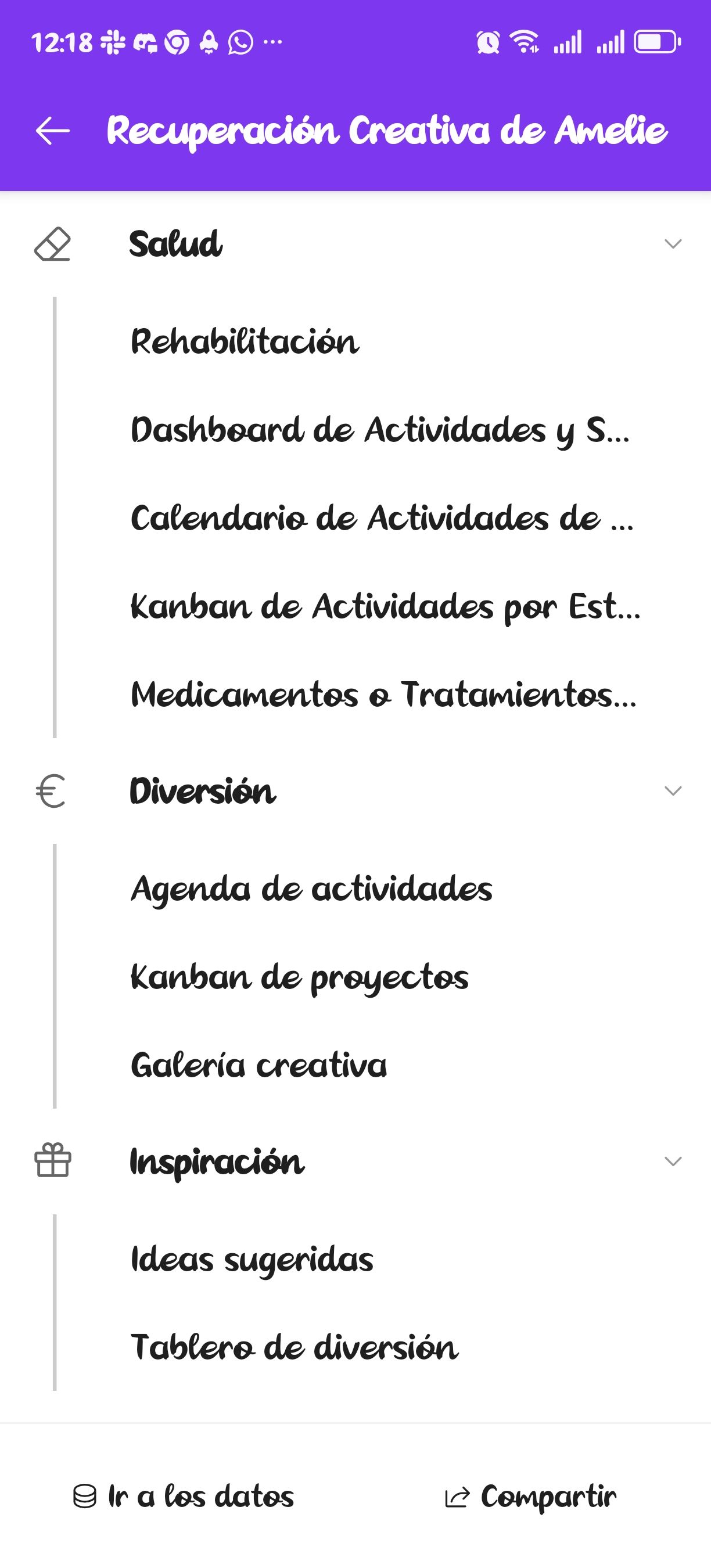
Task: Tap Ir a los datos
Action: (183, 1497)
